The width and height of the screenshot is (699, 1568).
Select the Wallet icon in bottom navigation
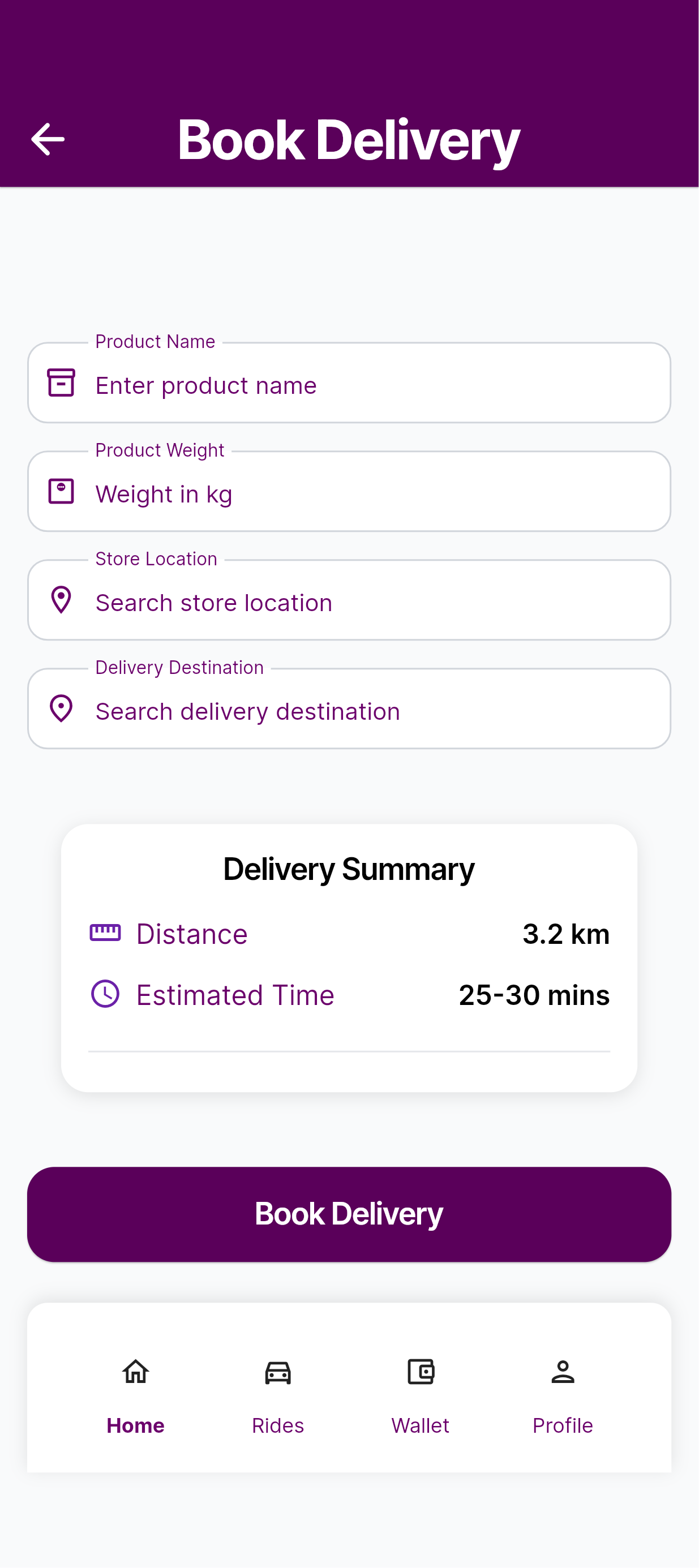420,1372
